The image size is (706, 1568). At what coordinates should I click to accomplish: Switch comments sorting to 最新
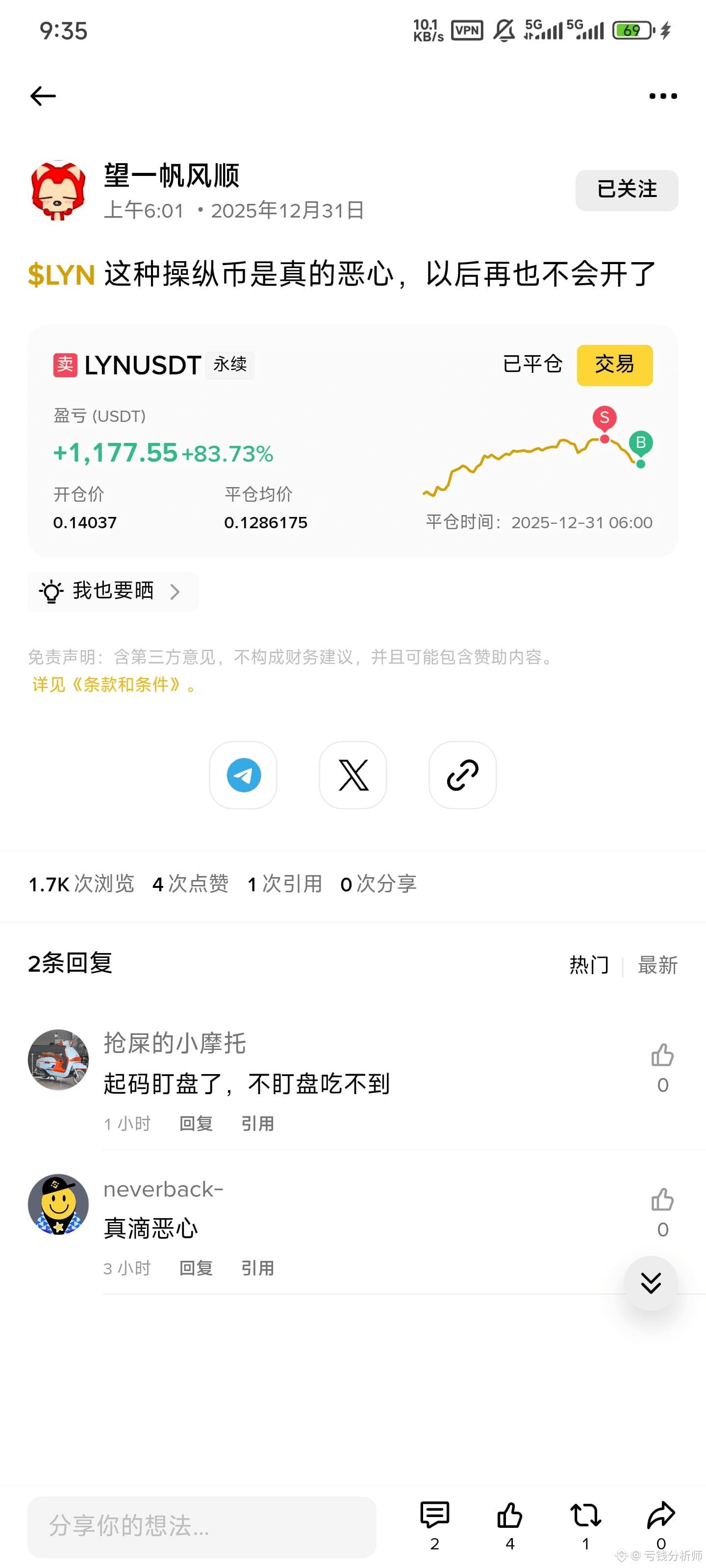click(x=658, y=965)
